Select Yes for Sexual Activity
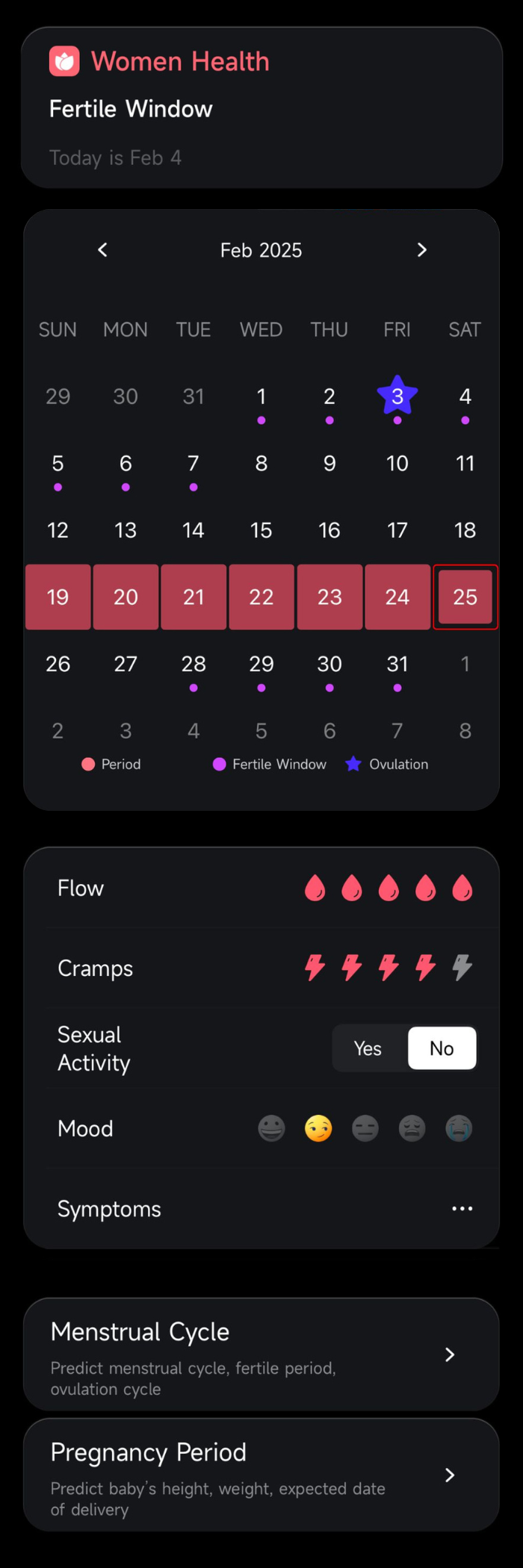Viewport: 523px width, 1568px height. point(368,1048)
